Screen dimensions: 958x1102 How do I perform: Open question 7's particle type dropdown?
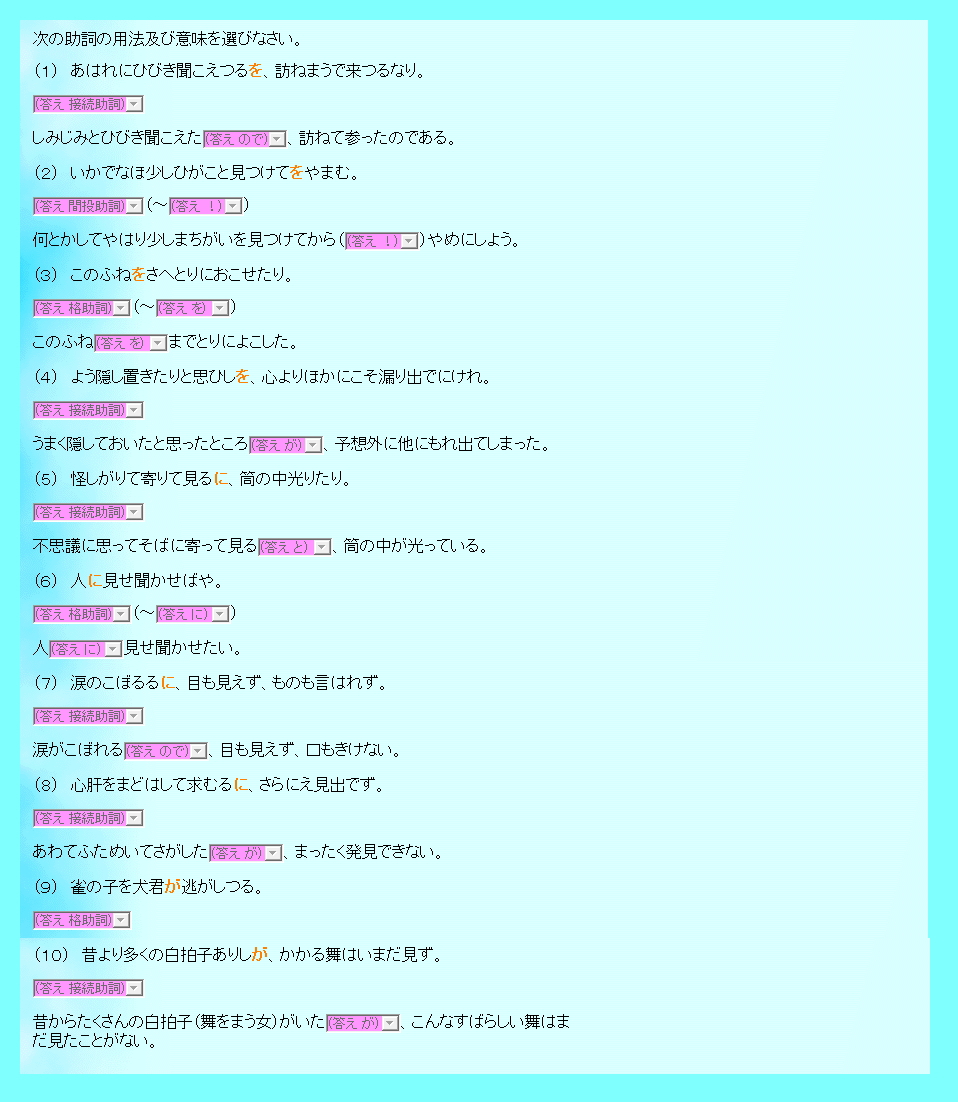tap(88, 716)
